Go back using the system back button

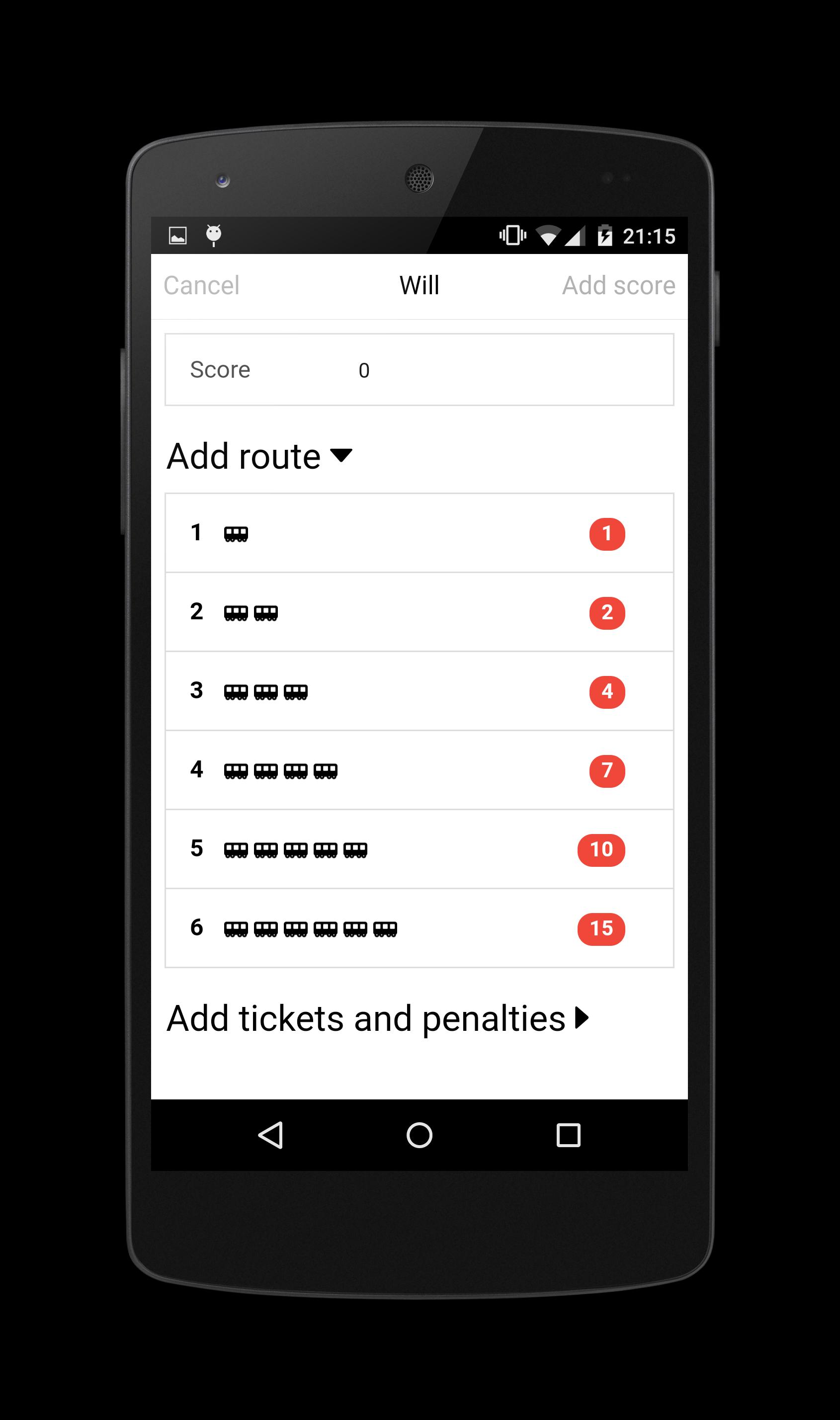270,1135
